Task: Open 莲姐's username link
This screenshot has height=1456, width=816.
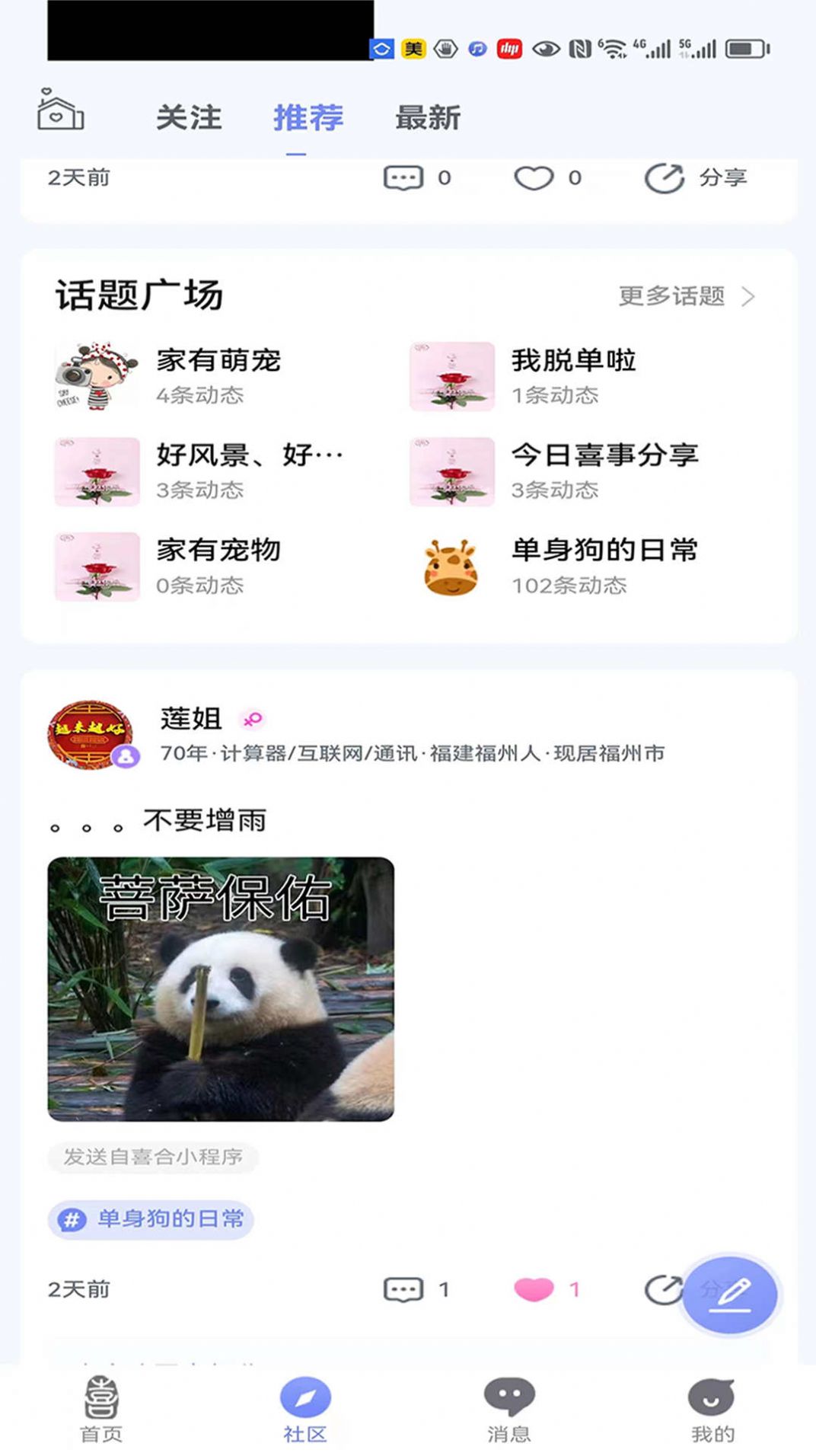Action: point(189,717)
